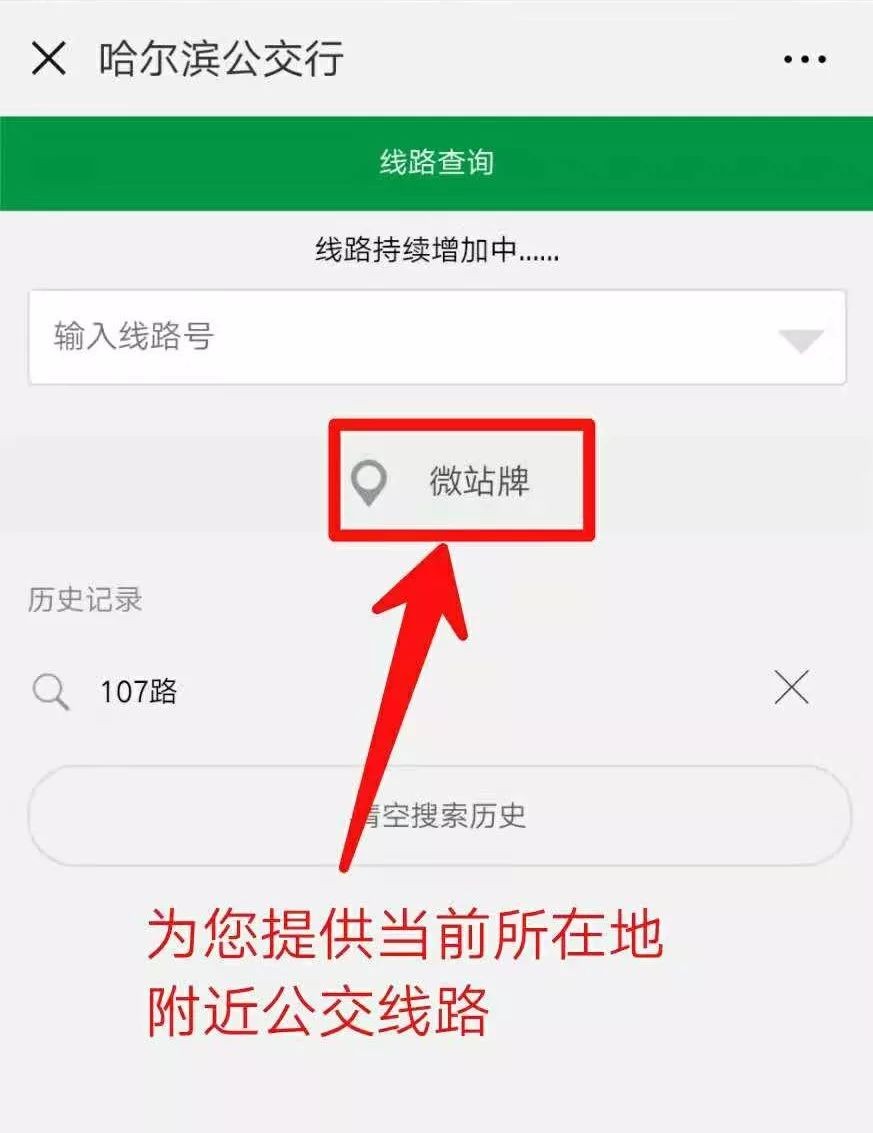Image resolution: width=873 pixels, height=1133 pixels.
Task: Delete the 107路 history entry
Action: [x=791, y=688]
